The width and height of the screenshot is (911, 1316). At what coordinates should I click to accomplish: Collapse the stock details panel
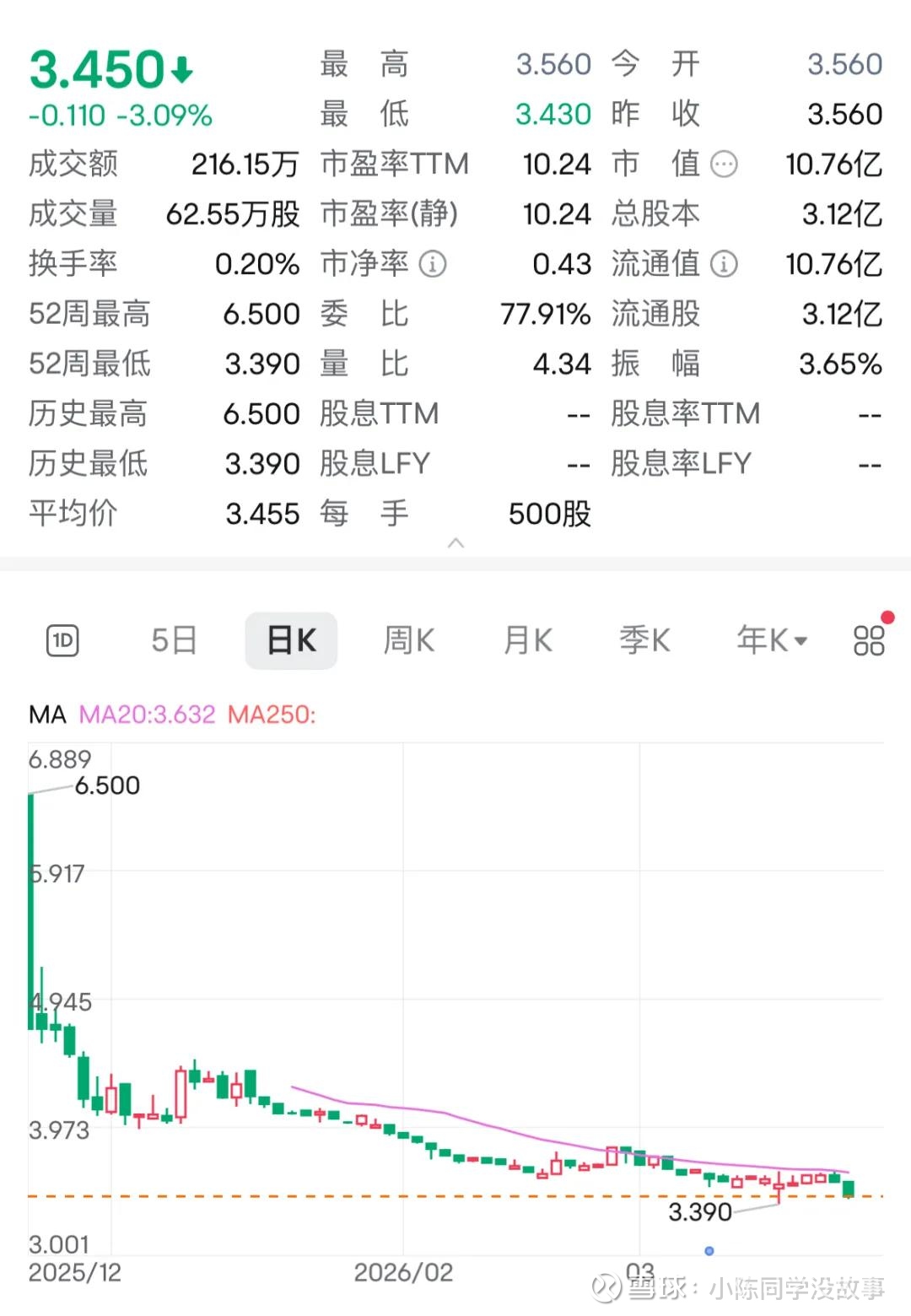[455, 543]
